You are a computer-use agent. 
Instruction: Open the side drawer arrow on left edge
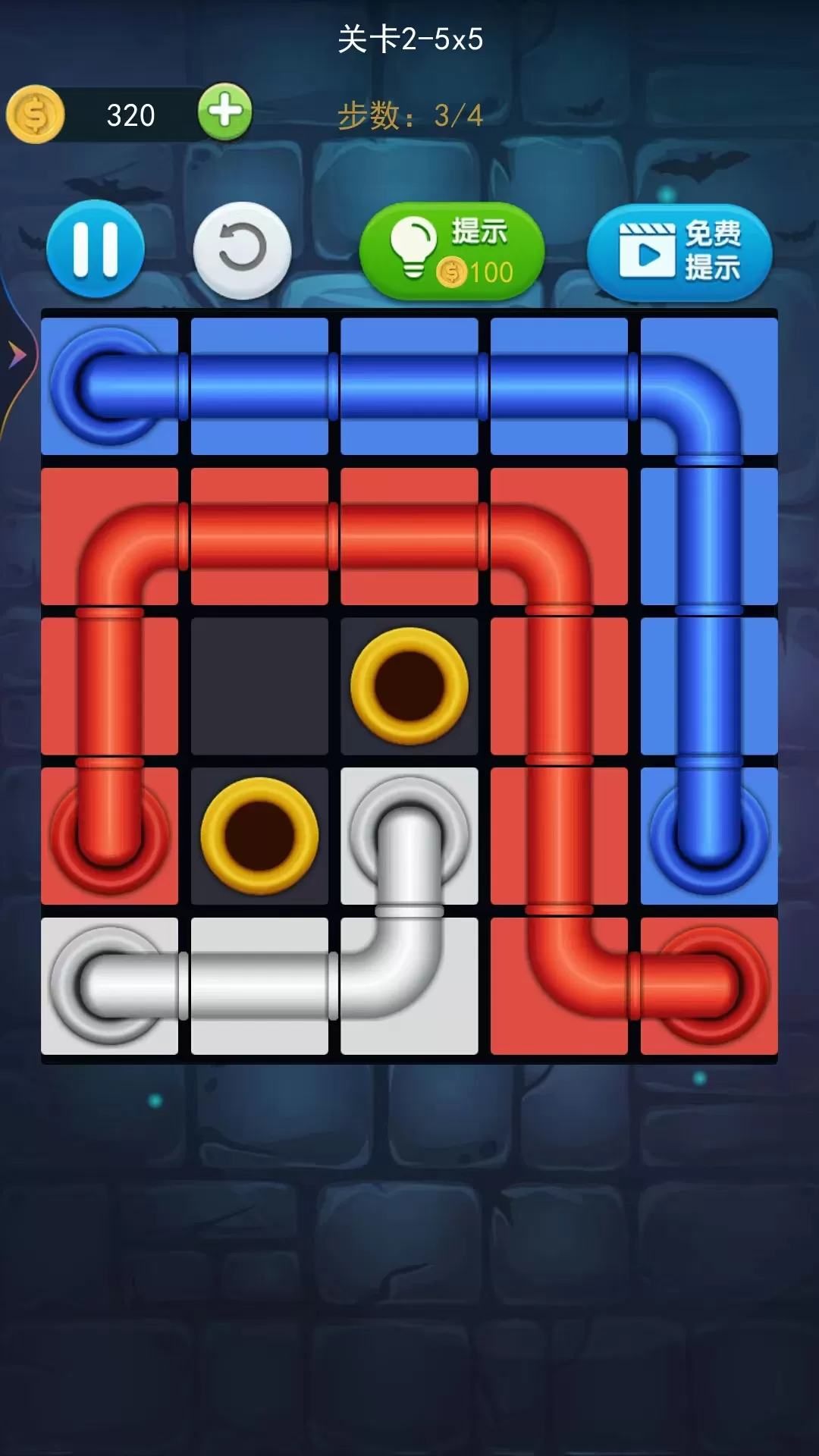click(x=17, y=355)
